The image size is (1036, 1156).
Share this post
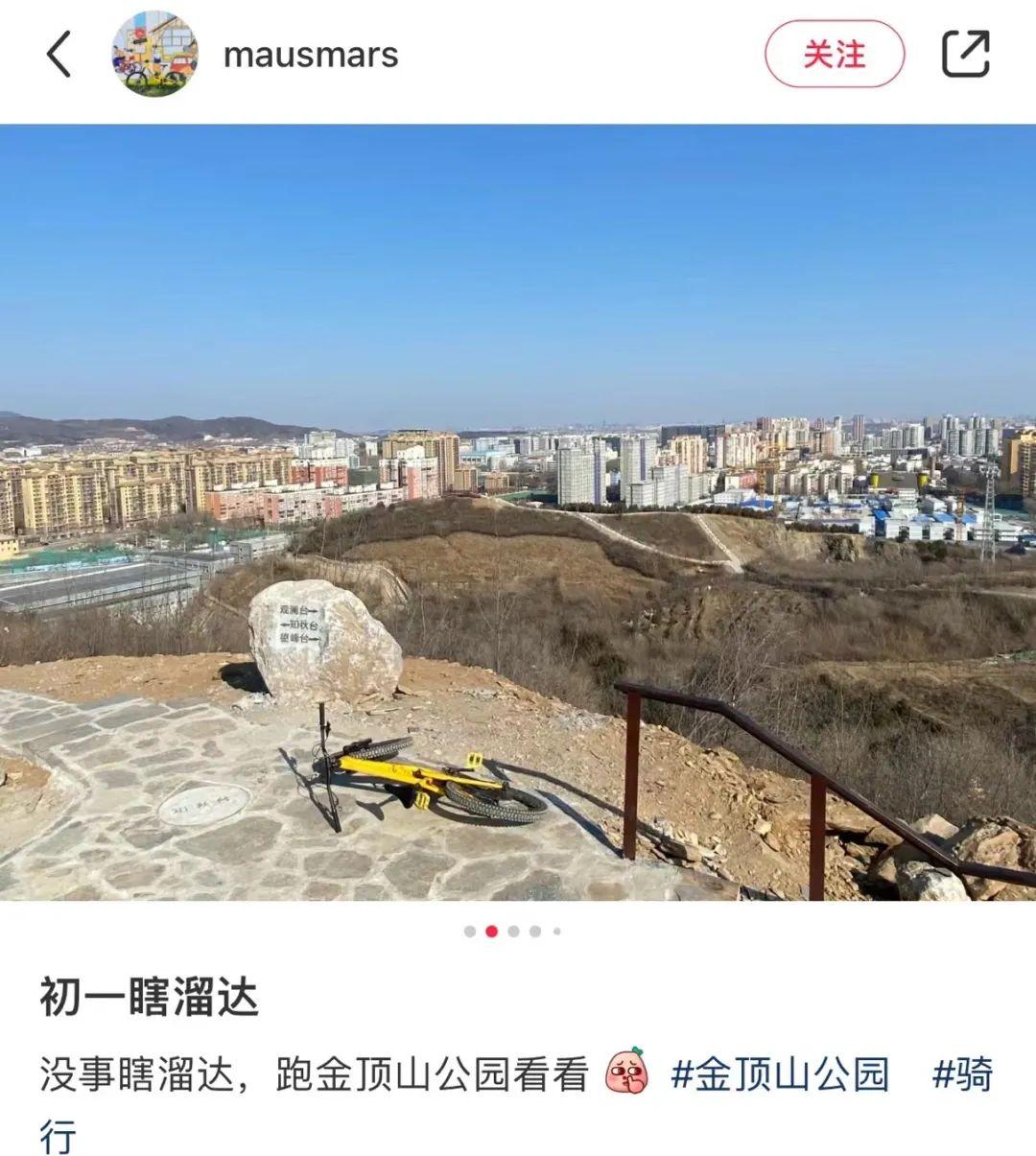point(965,54)
